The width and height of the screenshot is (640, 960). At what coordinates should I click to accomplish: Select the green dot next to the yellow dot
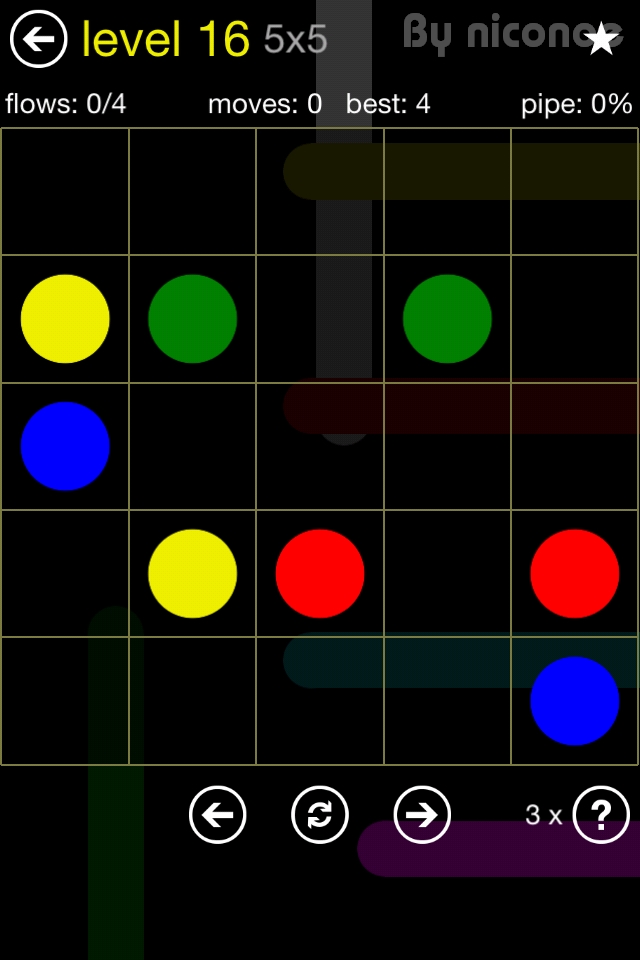point(192,319)
